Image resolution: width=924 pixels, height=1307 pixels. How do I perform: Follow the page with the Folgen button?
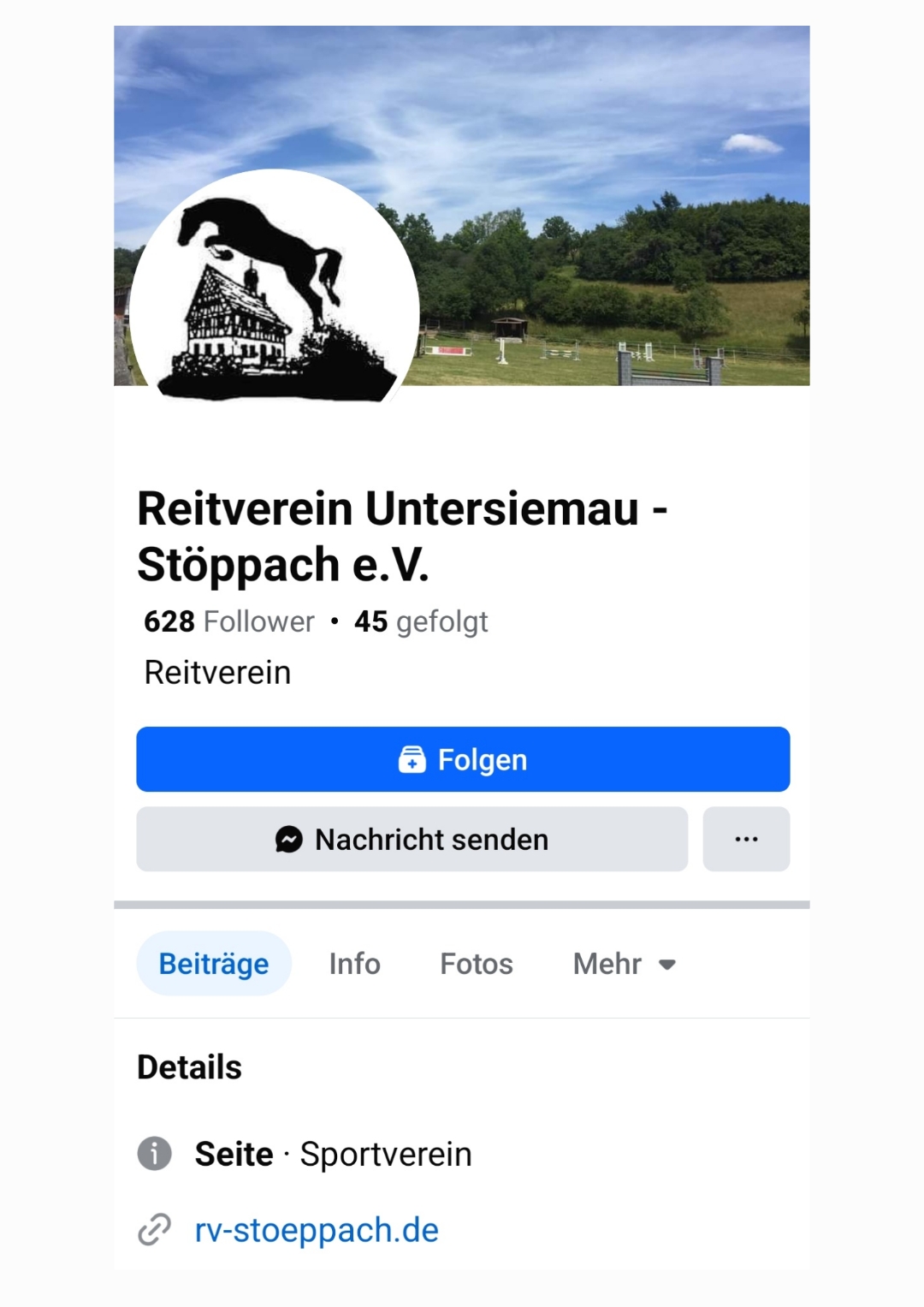click(x=463, y=759)
